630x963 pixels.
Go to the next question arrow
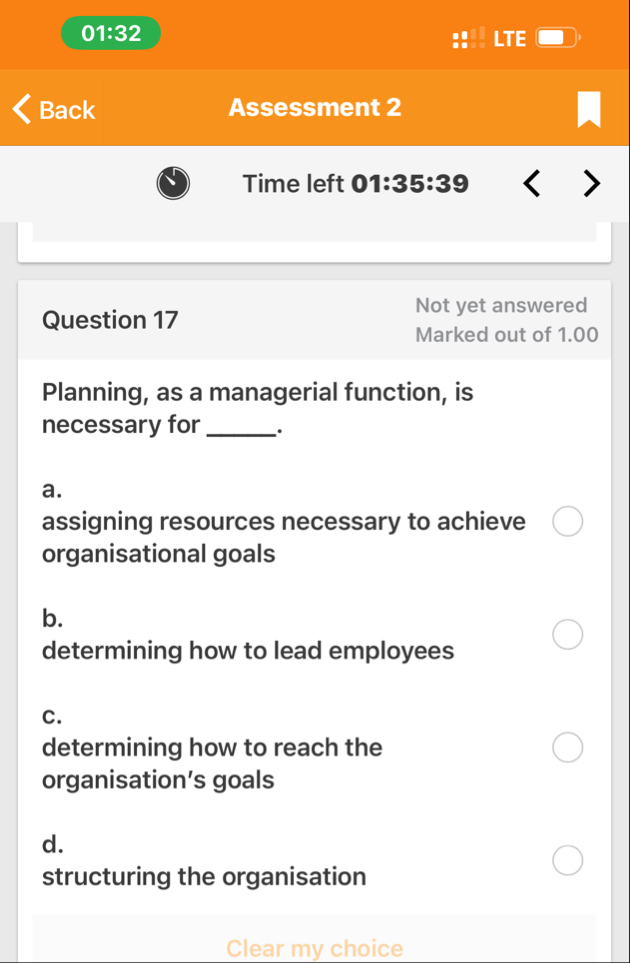(x=592, y=183)
